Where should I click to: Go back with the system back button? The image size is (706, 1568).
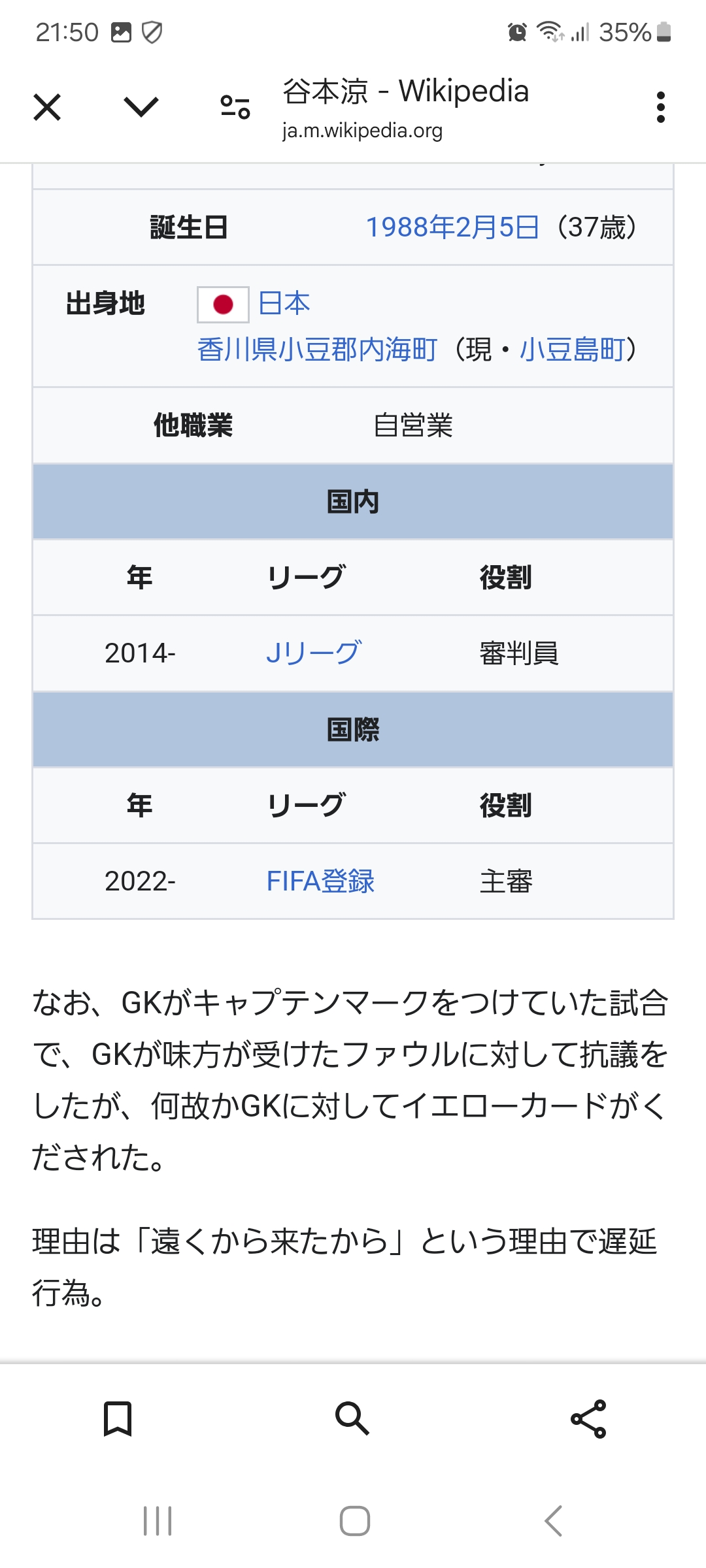pos(554,1521)
